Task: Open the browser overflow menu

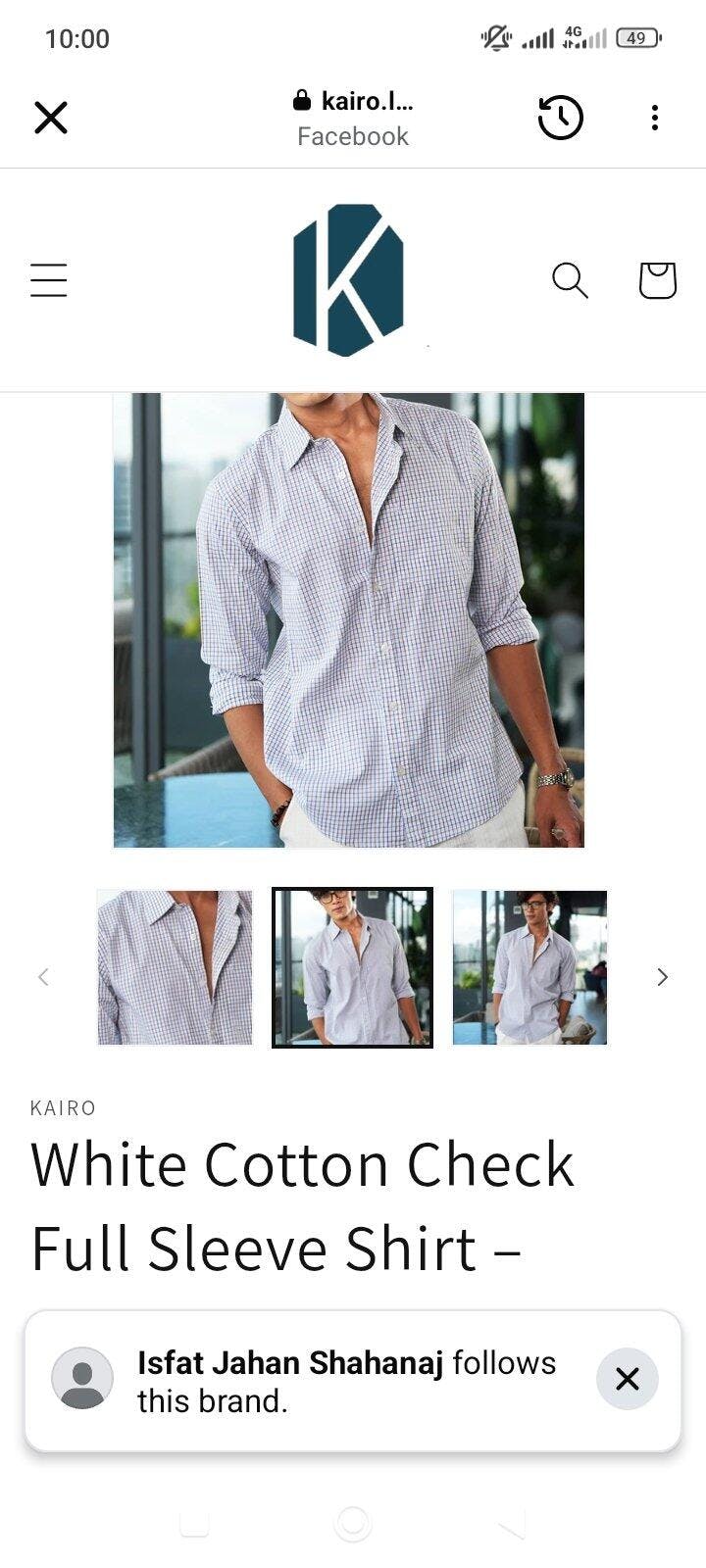Action: tap(655, 119)
